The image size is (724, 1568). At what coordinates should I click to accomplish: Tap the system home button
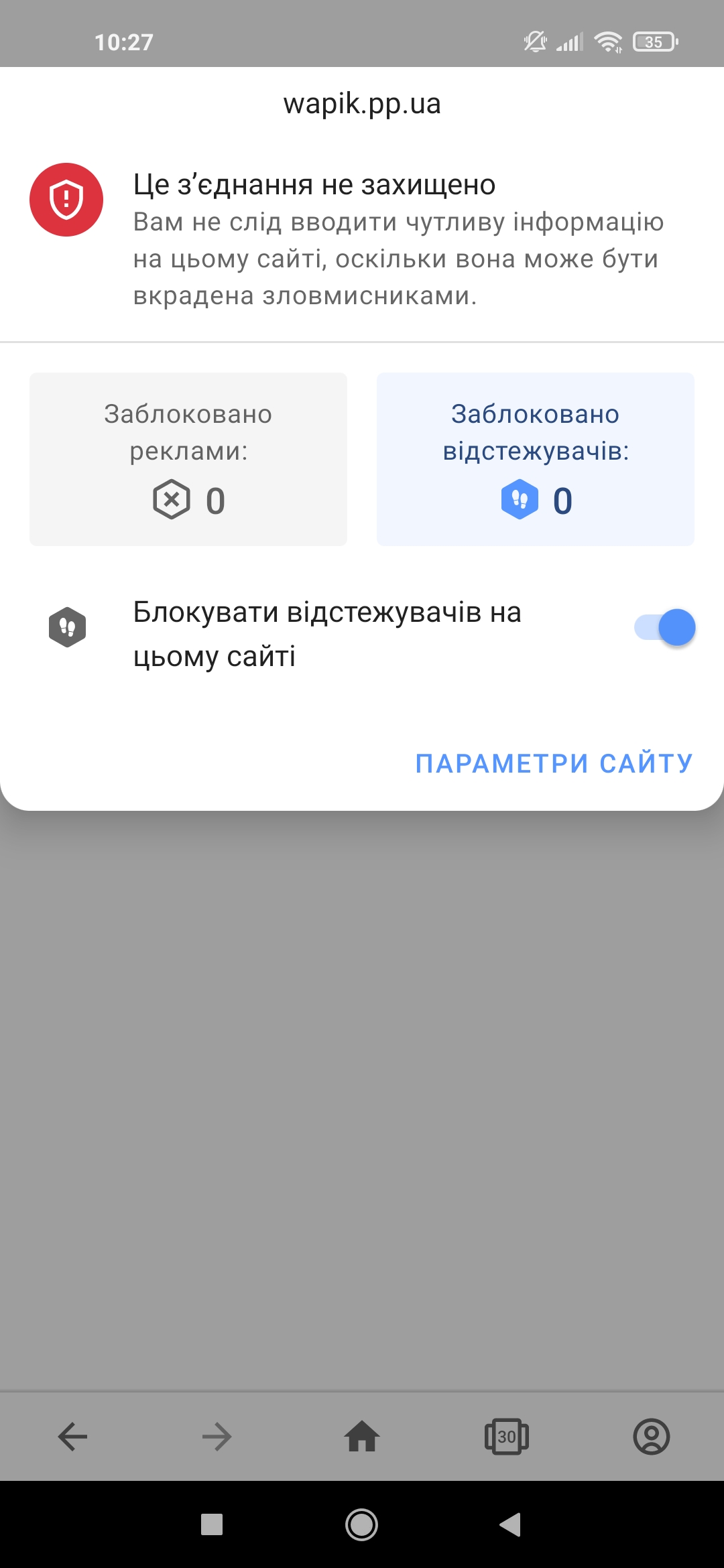pos(362,1524)
